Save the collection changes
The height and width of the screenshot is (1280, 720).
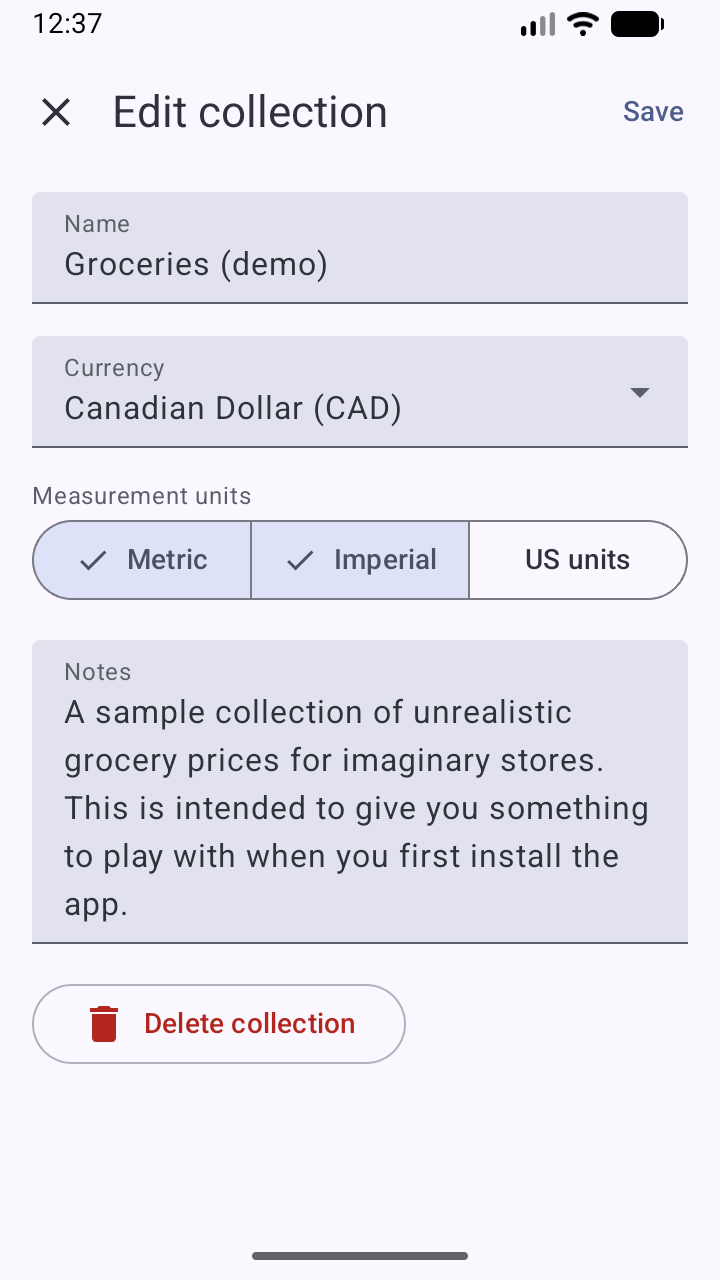coord(653,112)
